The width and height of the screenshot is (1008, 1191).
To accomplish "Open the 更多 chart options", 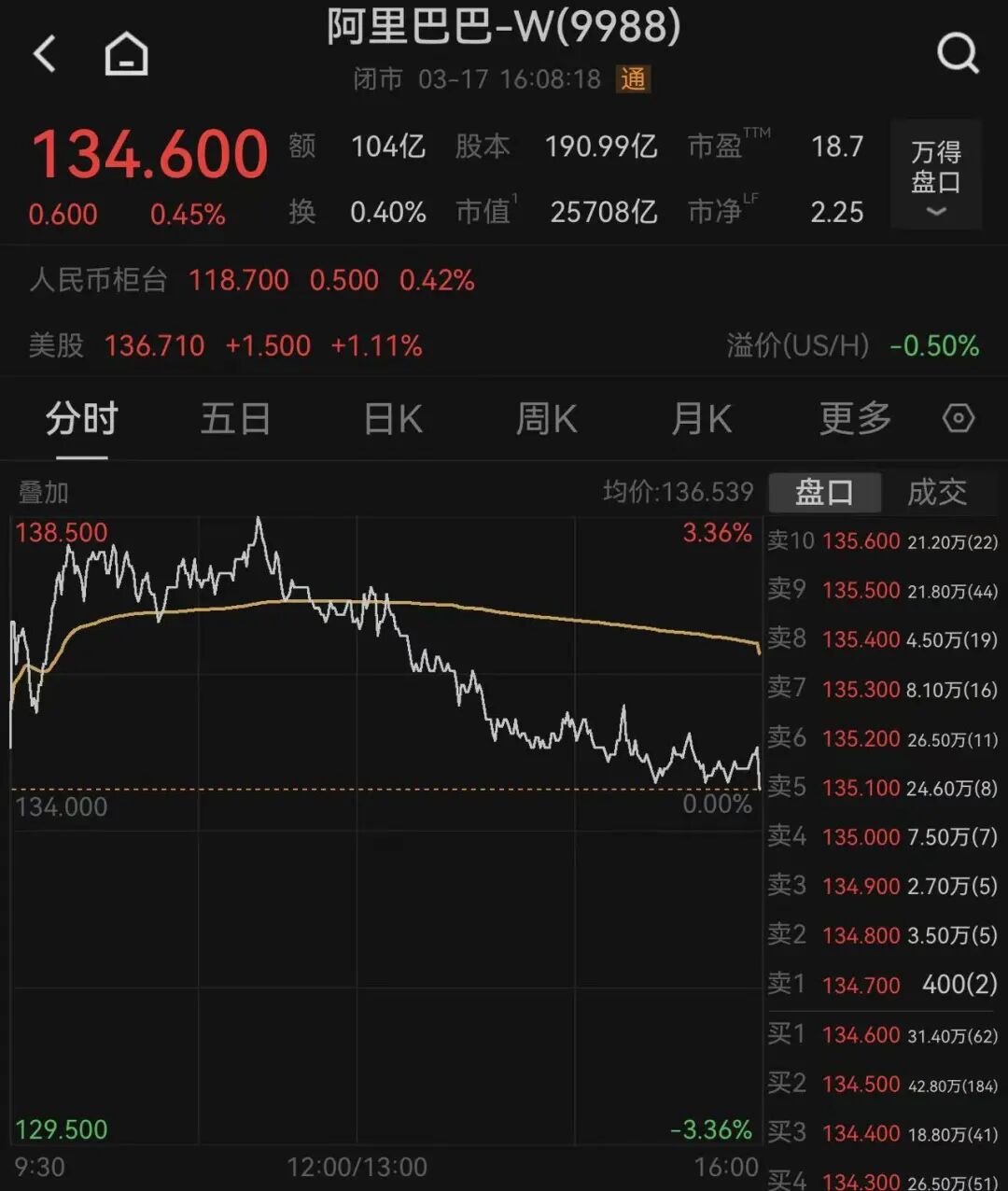I will pos(855,419).
